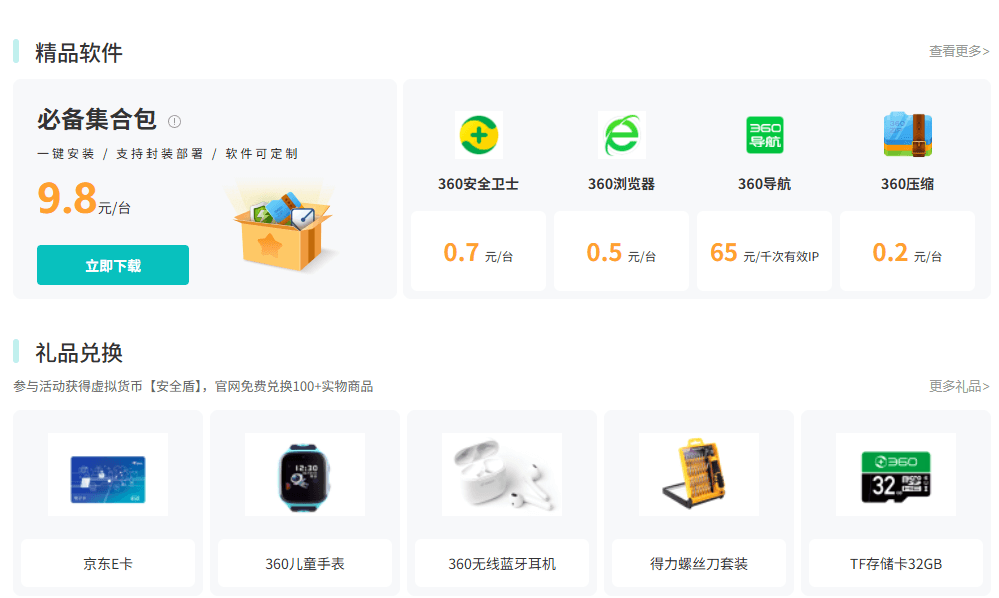Image resolution: width=999 pixels, height=598 pixels.
Task: Tap info icon beside 必备集合包
Action: pos(175,121)
